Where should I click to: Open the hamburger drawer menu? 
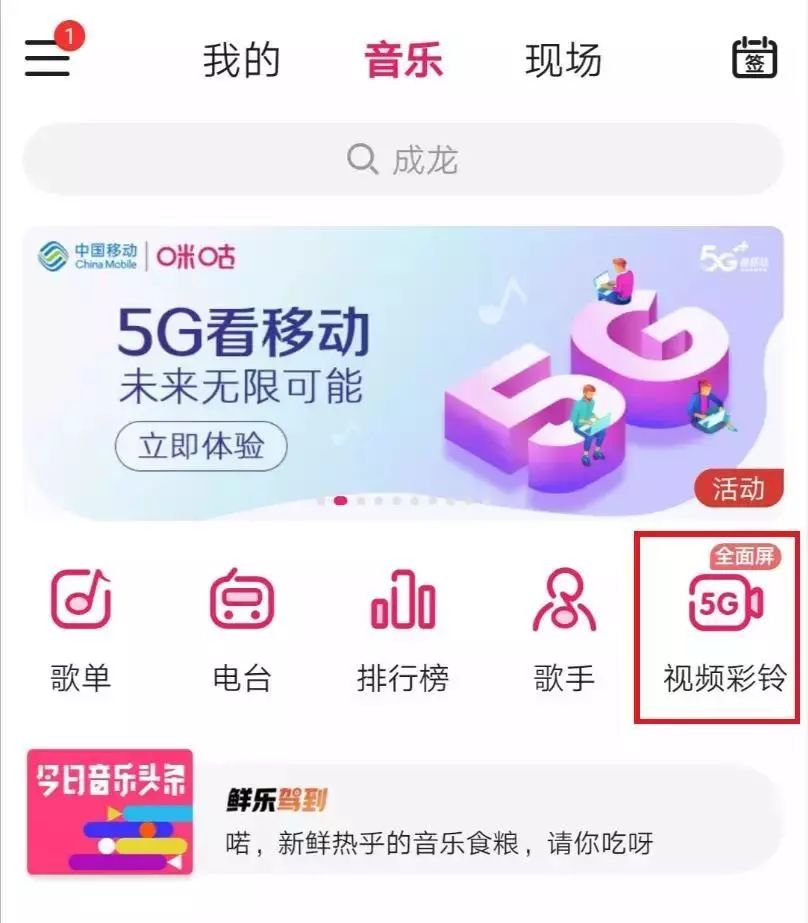(47, 58)
